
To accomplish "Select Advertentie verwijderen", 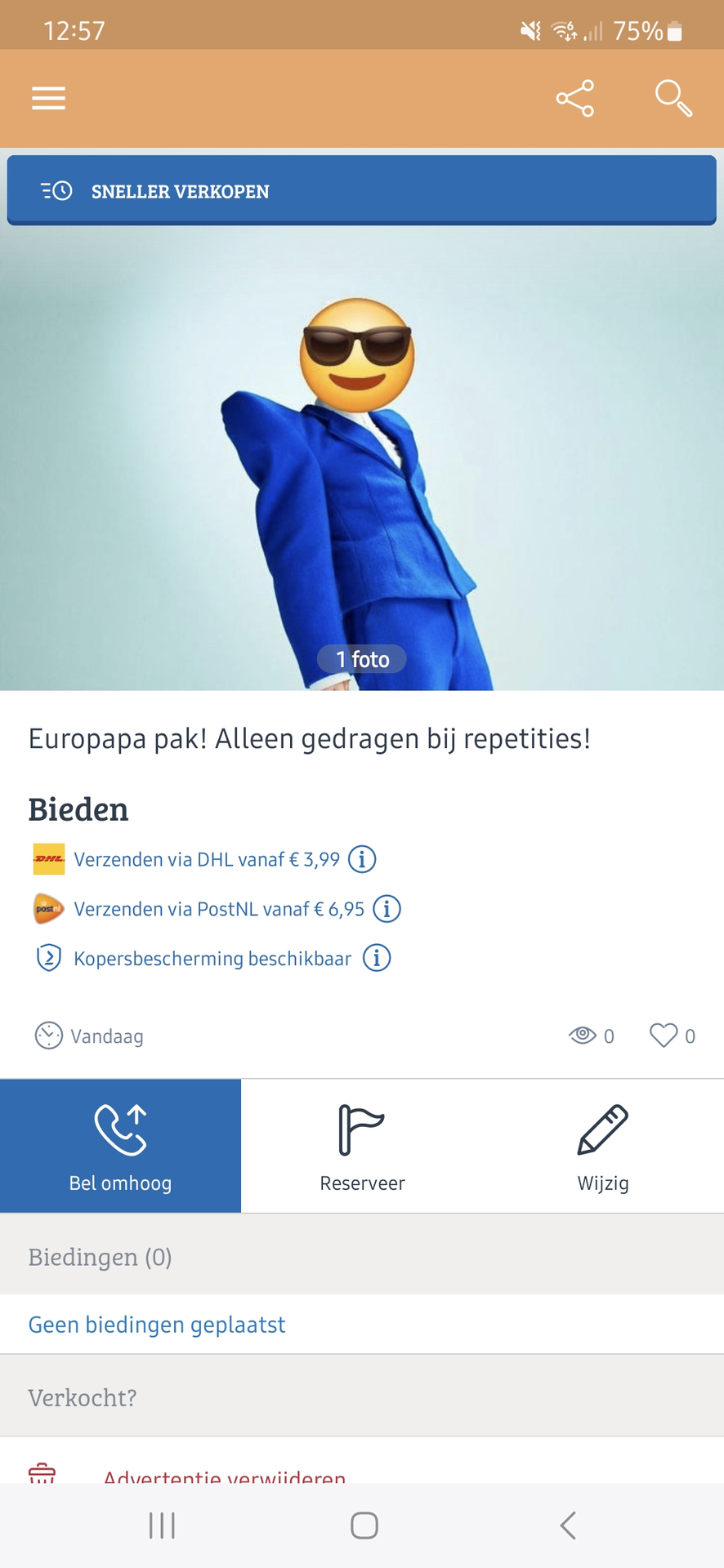I will tap(224, 1474).
